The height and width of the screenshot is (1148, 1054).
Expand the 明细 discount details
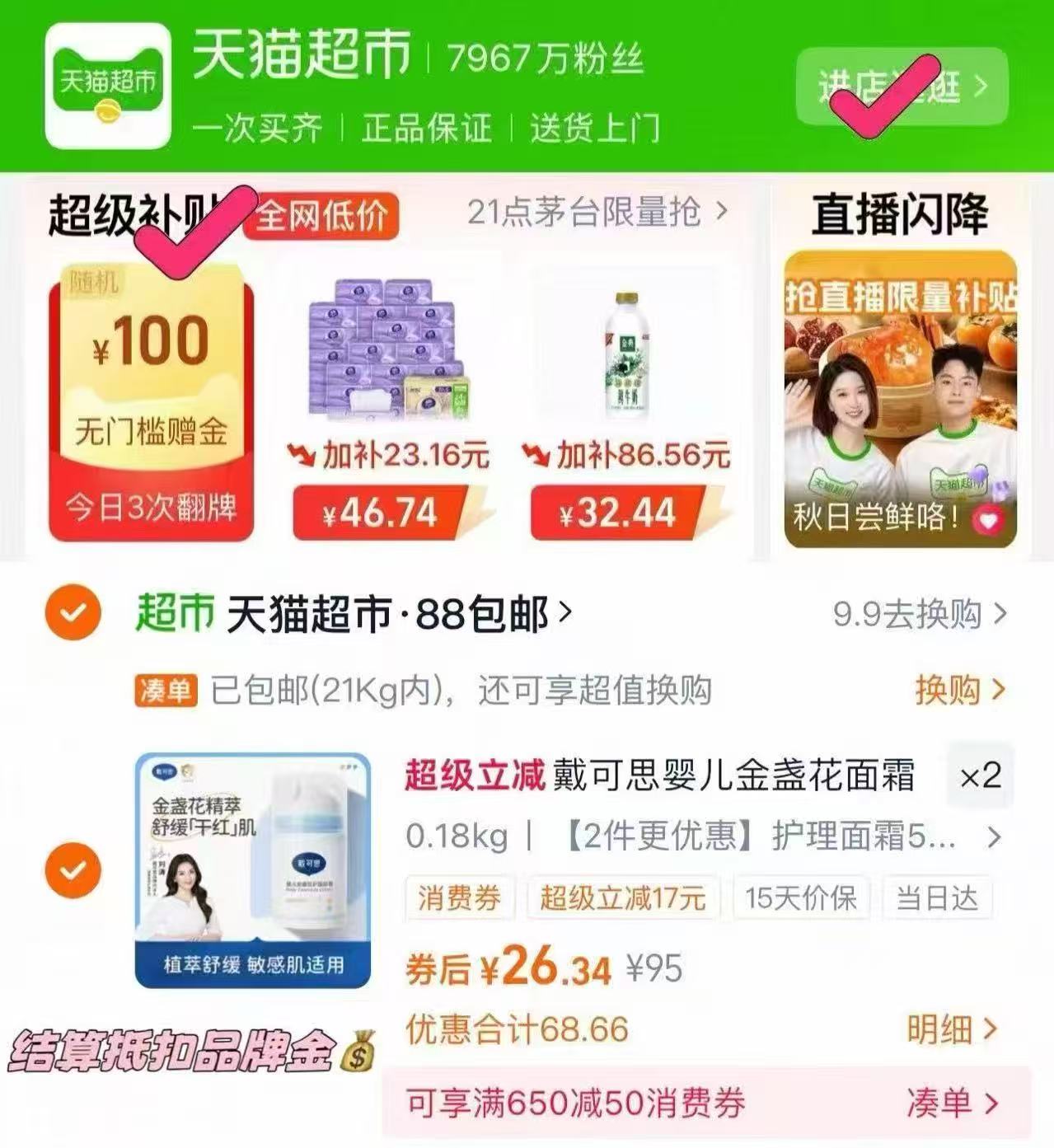pyautogui.click(x=948, y=1026)
